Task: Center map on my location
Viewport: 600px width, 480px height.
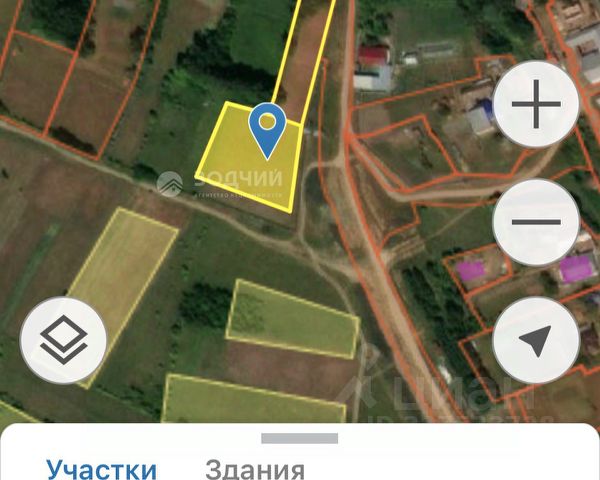Action: click(x=537, y=340)
